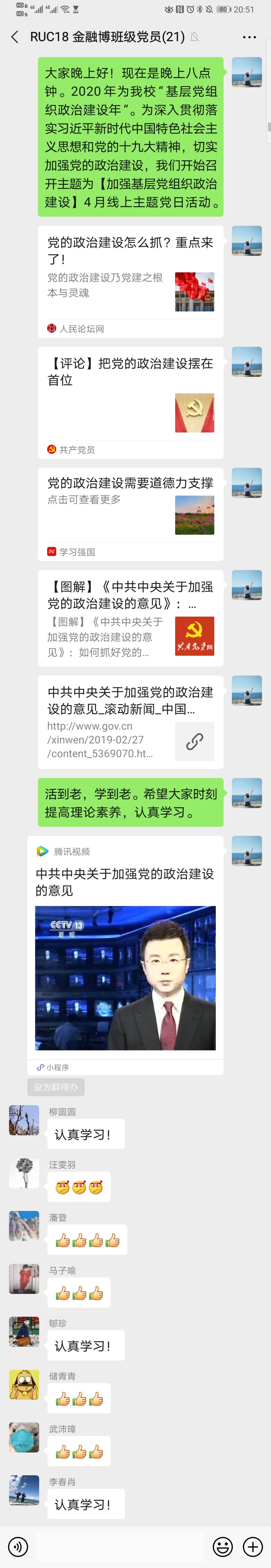Viewport: 271px width, 1568px height.
Task: View 柳圆圆's profile avatar
Action: coord(24,1120)
